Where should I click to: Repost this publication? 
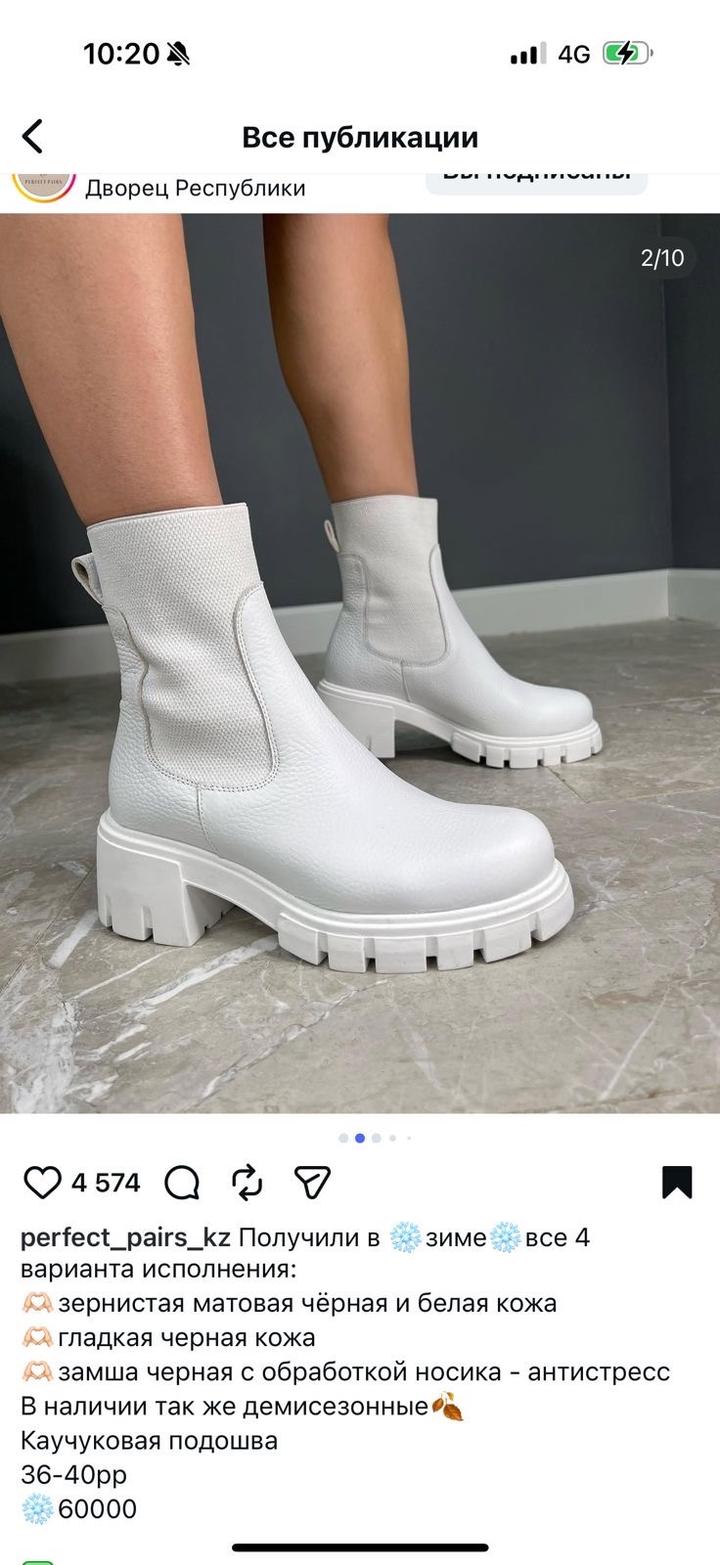(247, 1183)
